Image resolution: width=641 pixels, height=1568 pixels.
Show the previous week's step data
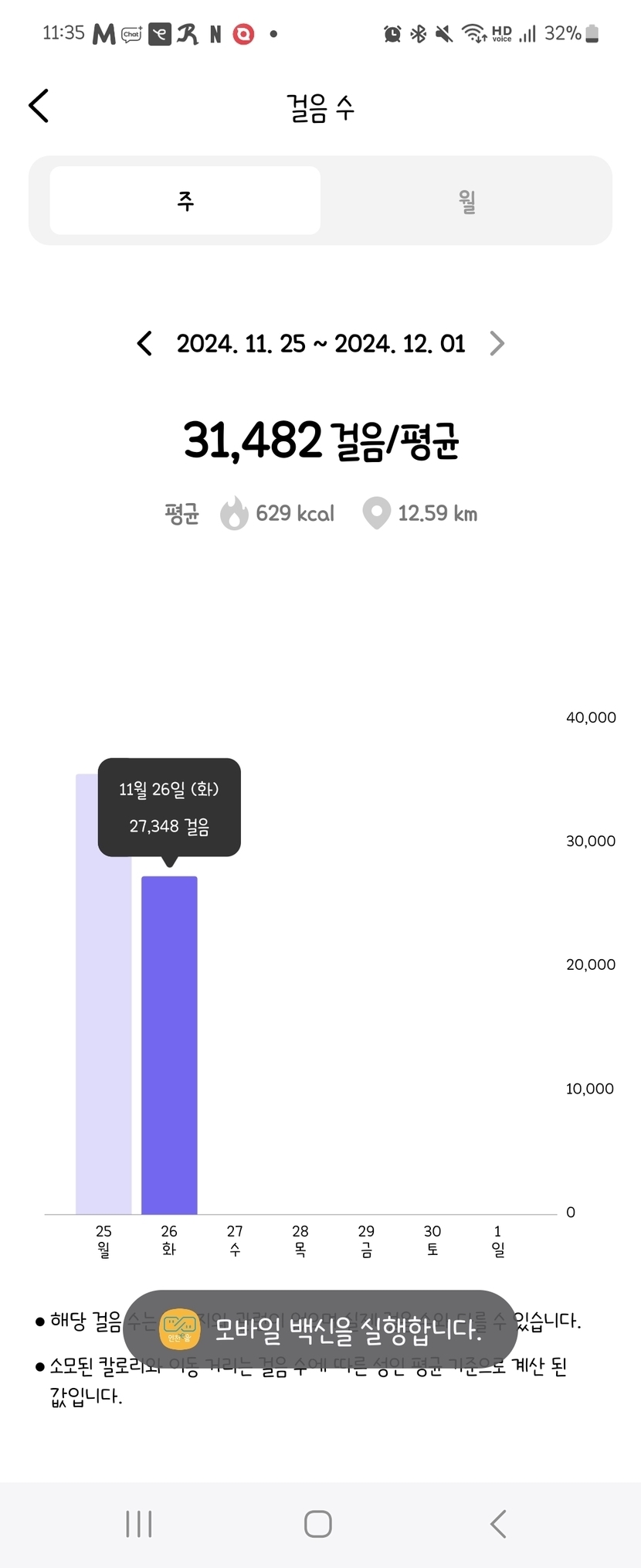(x=144, y=343)
